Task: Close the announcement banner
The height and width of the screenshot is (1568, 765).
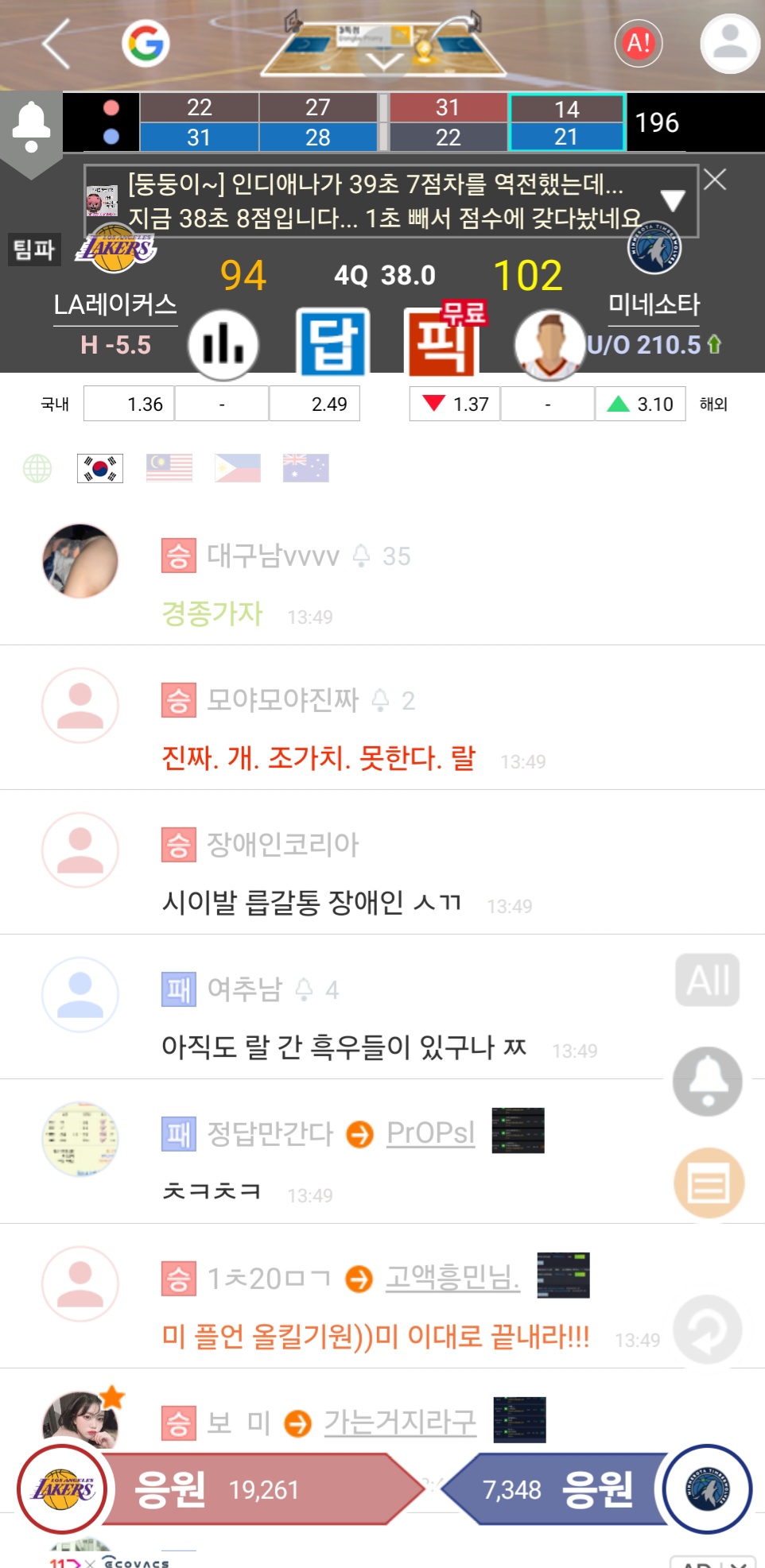Action: pos(714,180)
